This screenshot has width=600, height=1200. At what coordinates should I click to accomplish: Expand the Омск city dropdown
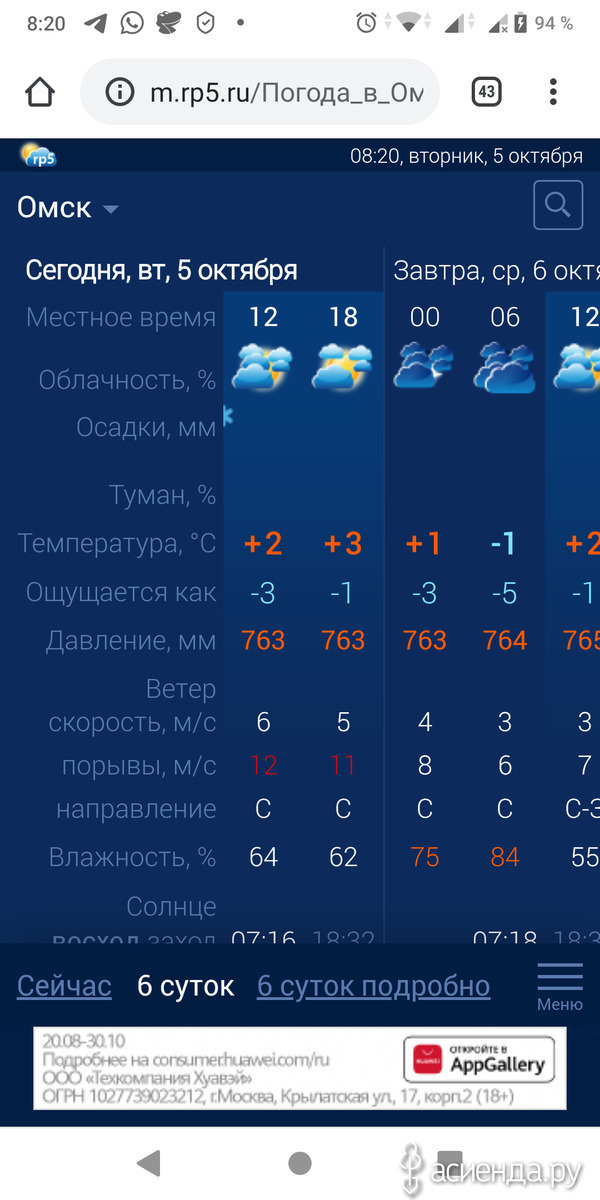pos(68,208)
